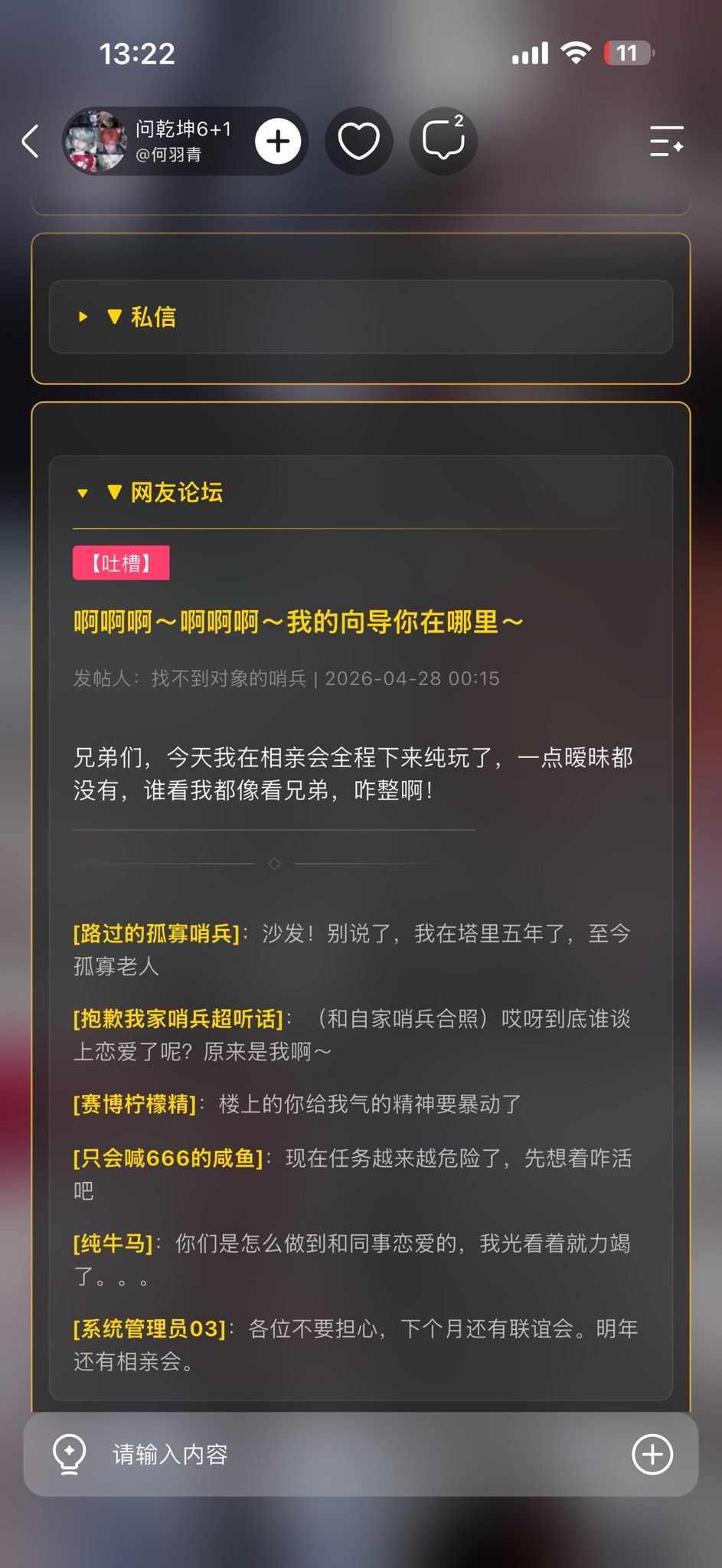Open the plus menu in the input bar

pos(652,1454)
